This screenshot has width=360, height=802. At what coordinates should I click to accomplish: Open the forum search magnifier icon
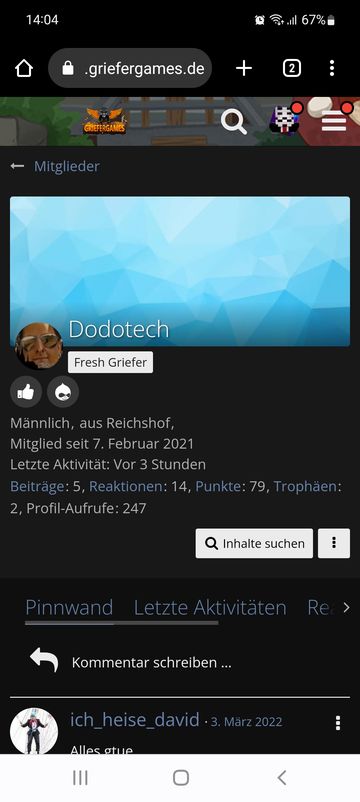click(234, 122)
